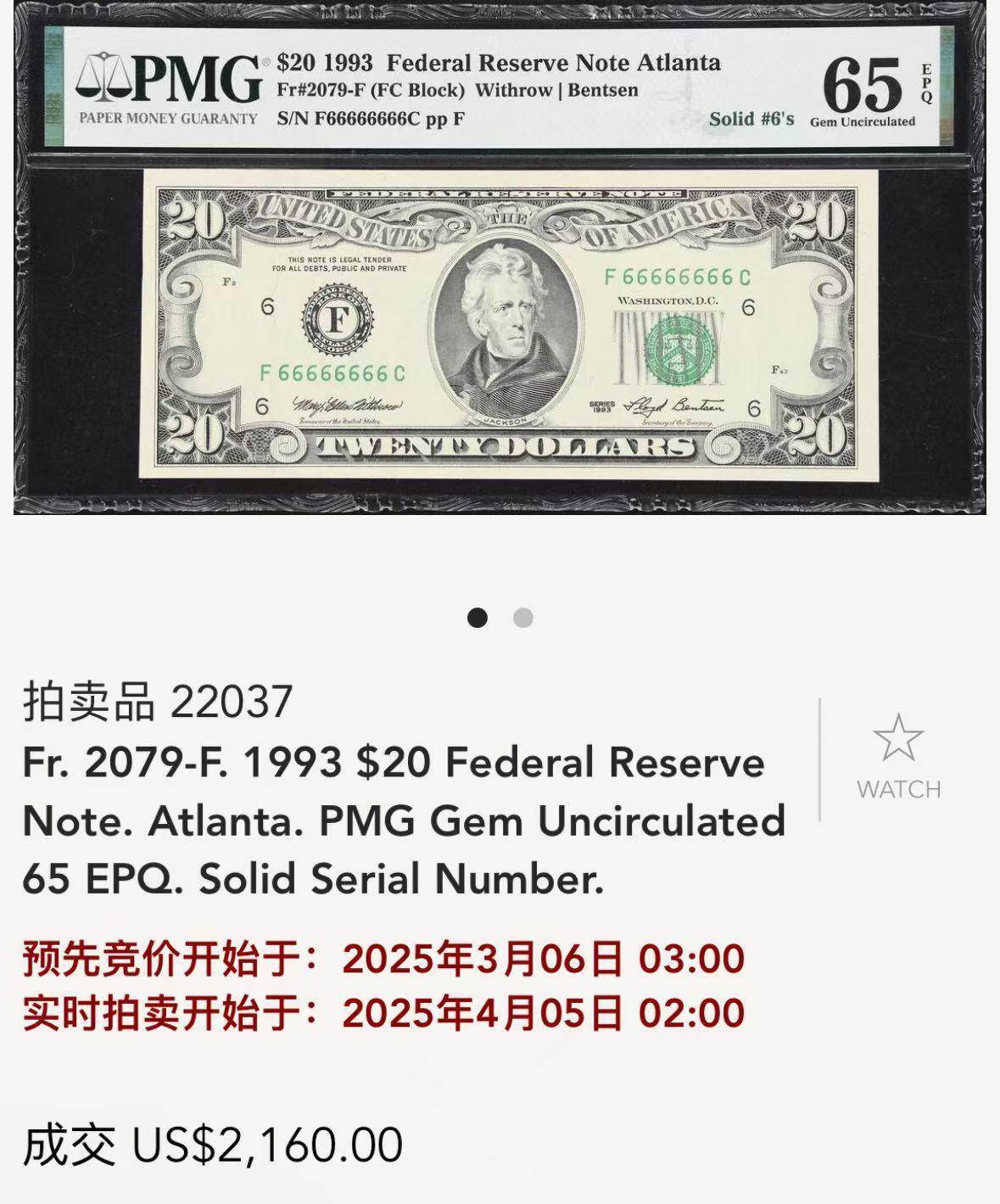Open the 预先竞价 start time details
Image resolution: width=1000 pixels, height=1204 pixels.
point(382,960)
